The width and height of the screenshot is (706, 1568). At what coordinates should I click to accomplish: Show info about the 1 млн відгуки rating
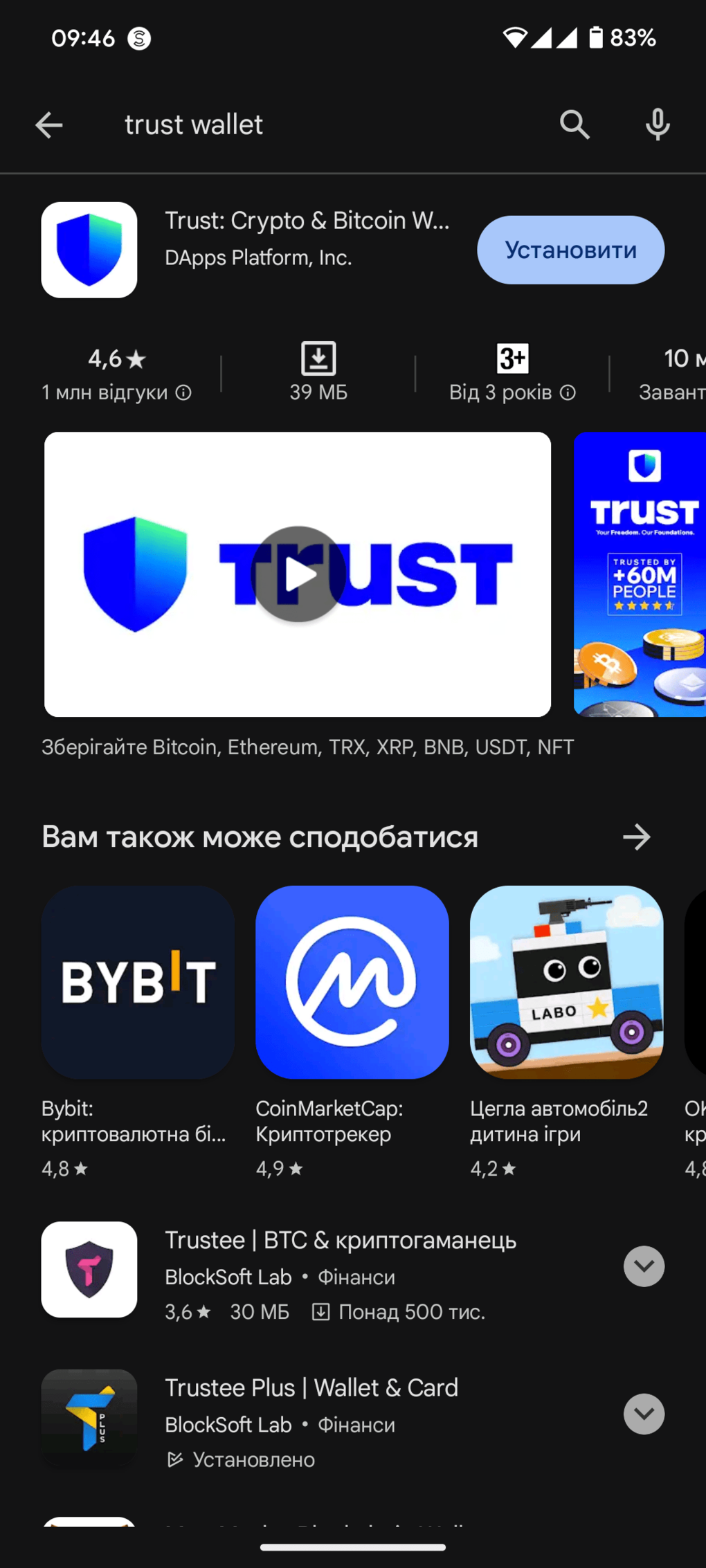click(x=183, y=393)
